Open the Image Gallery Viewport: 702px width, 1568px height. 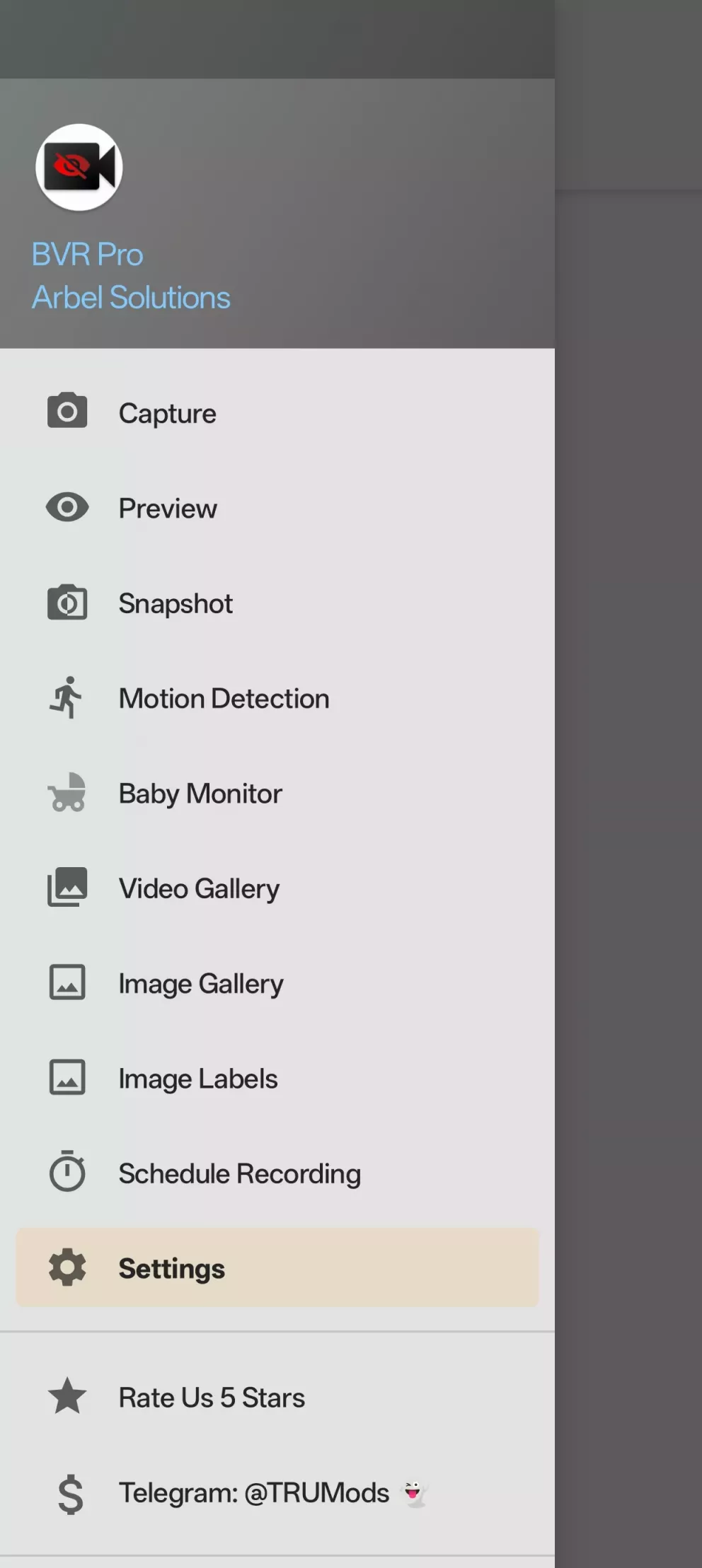pyautogui.click(x=201, y=983)
